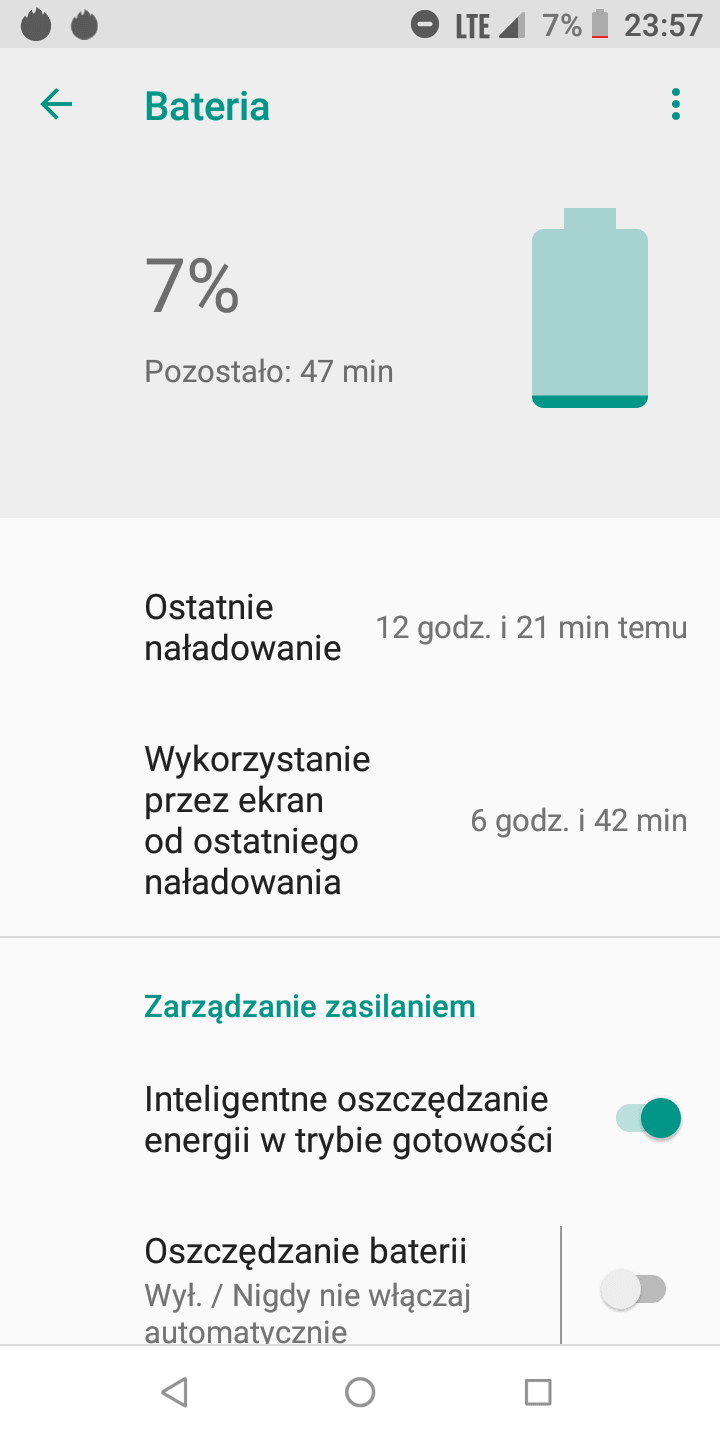Turn on the Oszczędzanie baterii switch

pyautogui.click(x=634, y=1290)
